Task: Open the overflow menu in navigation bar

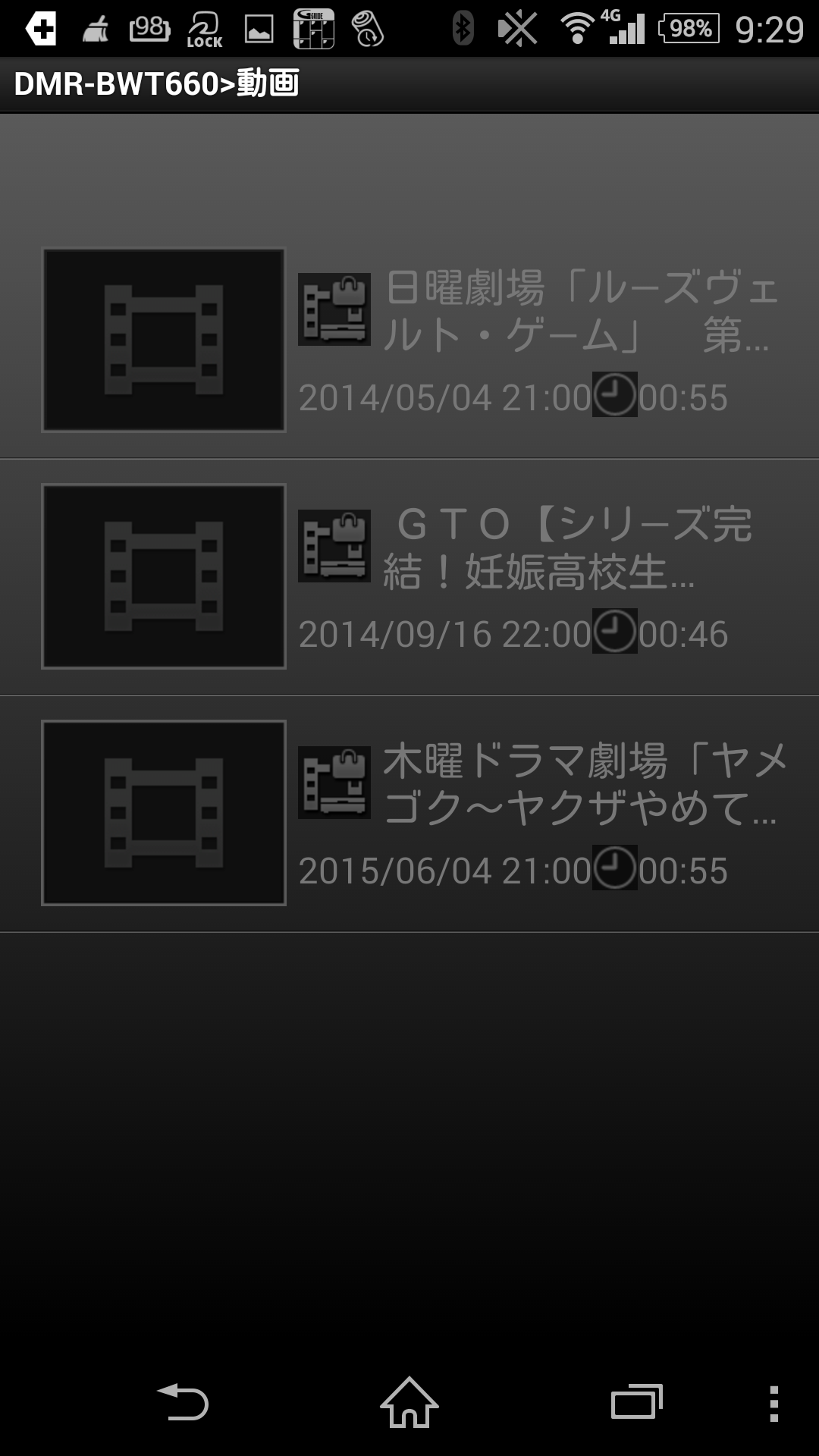Action: 773,1403
